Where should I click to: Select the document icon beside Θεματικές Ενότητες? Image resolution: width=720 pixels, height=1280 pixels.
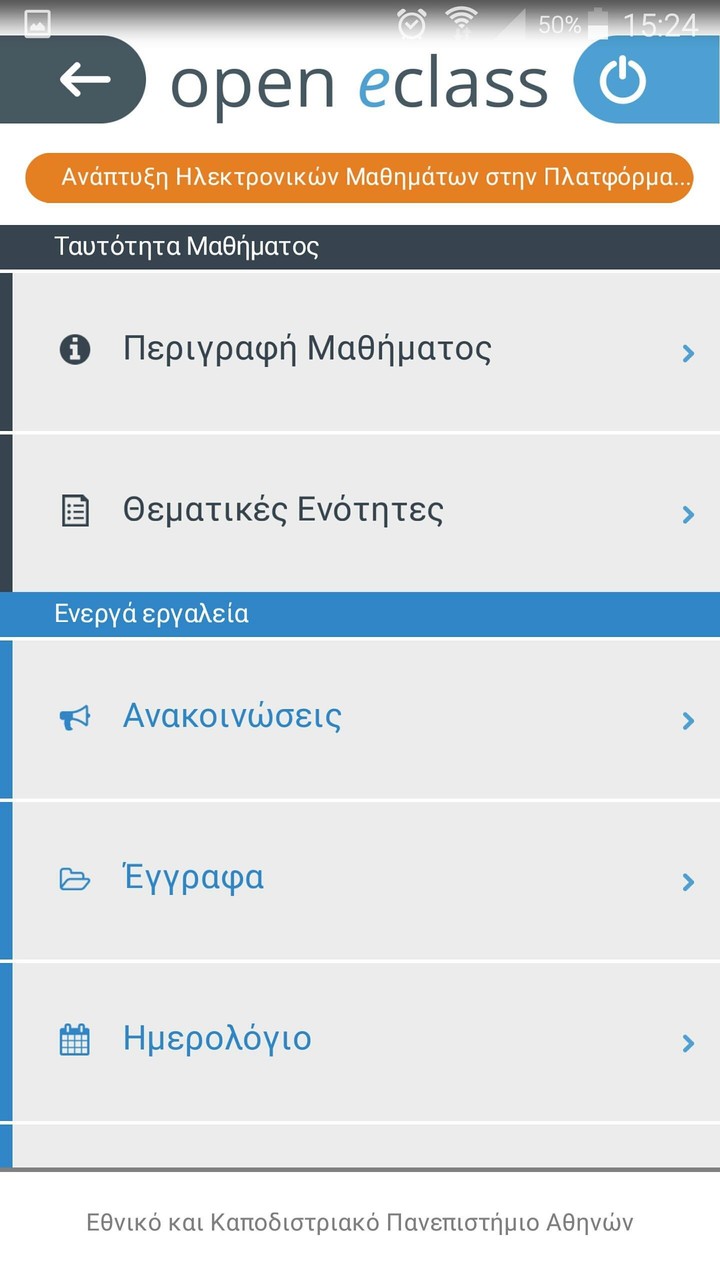click(72, 510)
